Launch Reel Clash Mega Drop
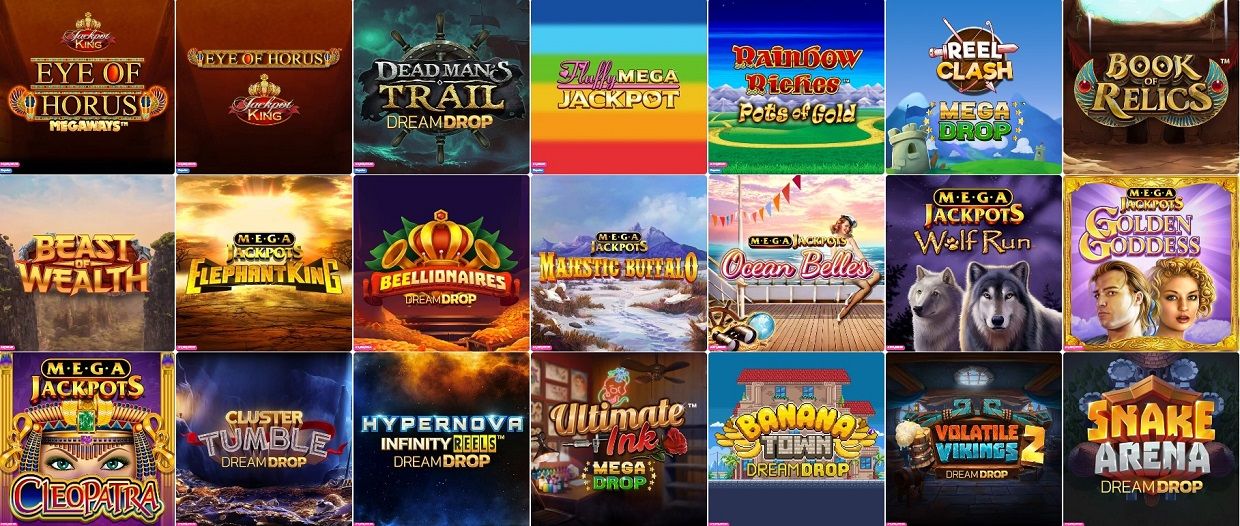The height and width of the screenshot is (526, 1240). point(973,87)
